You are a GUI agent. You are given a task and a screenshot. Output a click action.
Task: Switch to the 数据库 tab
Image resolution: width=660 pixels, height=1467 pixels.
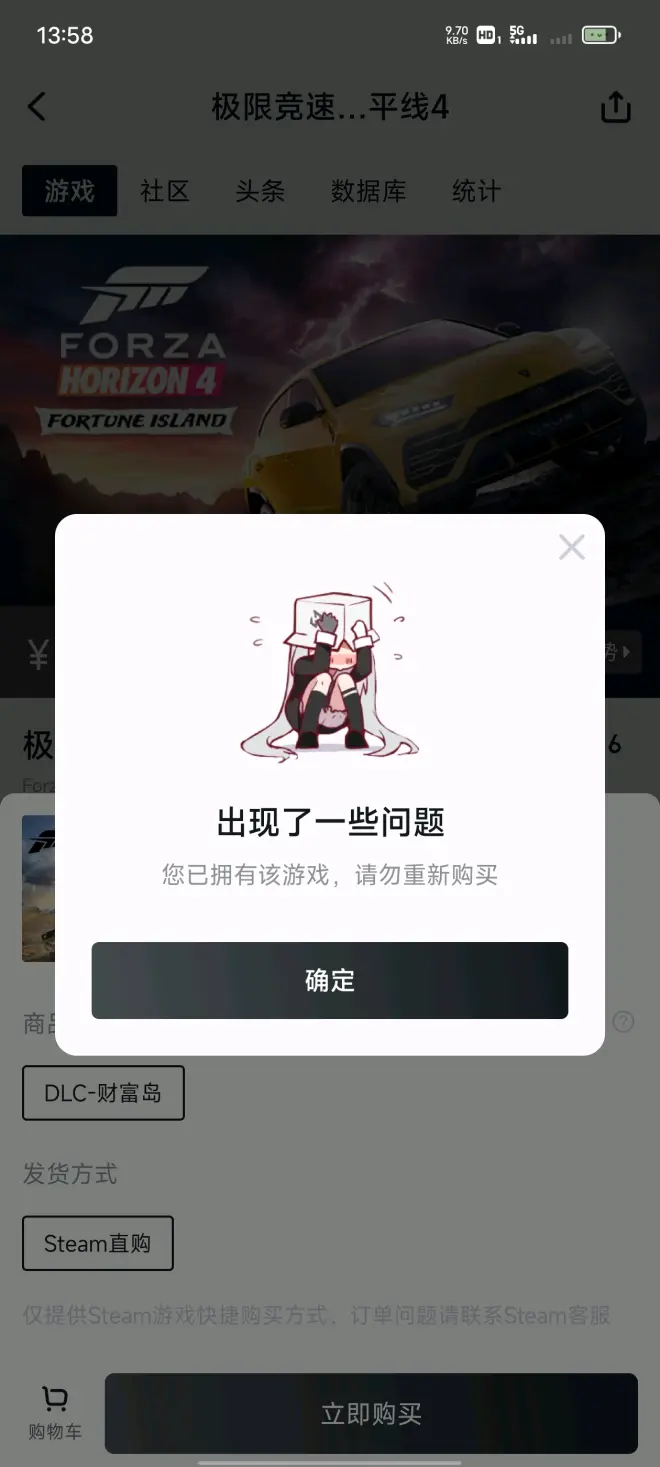[368, 191]
